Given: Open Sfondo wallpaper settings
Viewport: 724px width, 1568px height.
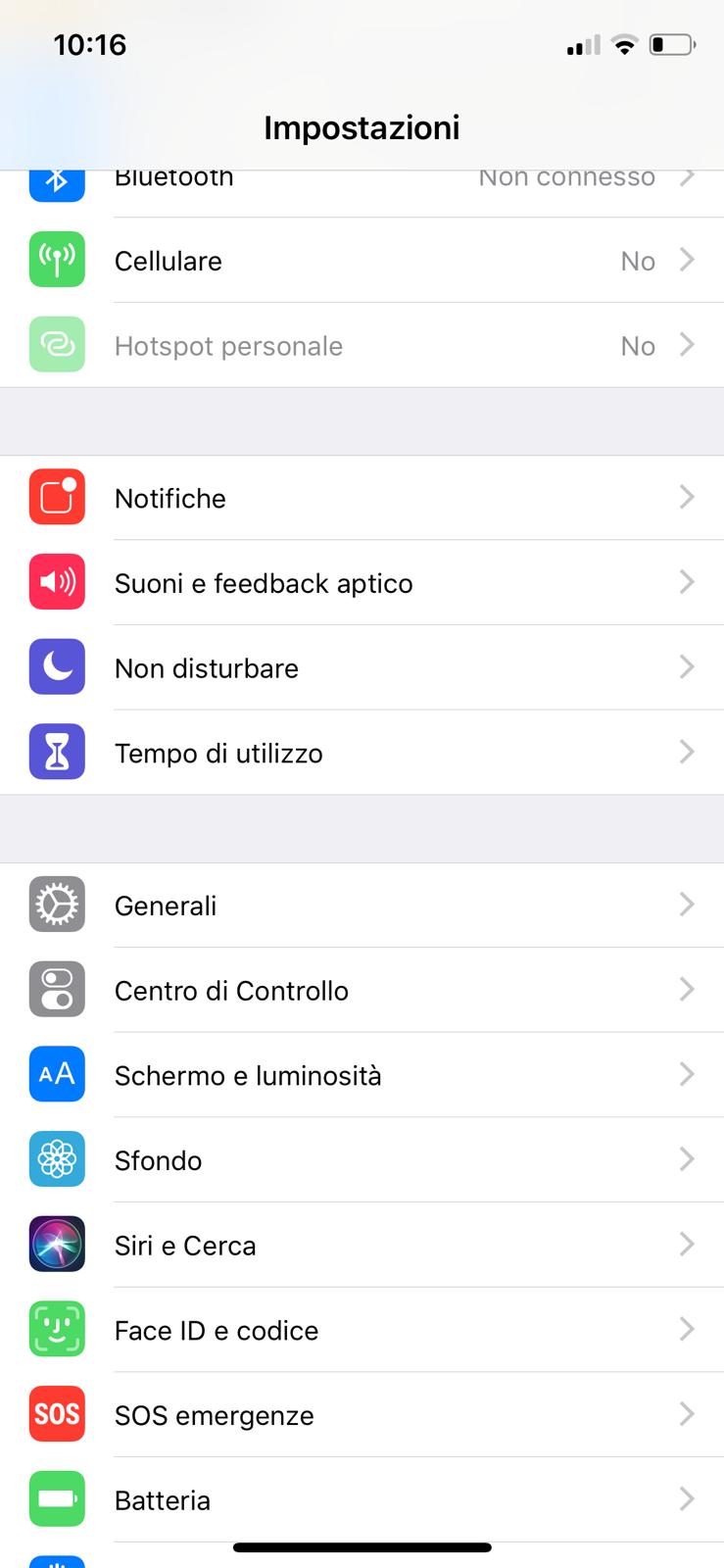Looking at the screenshot, I should tap(362, 1160).
